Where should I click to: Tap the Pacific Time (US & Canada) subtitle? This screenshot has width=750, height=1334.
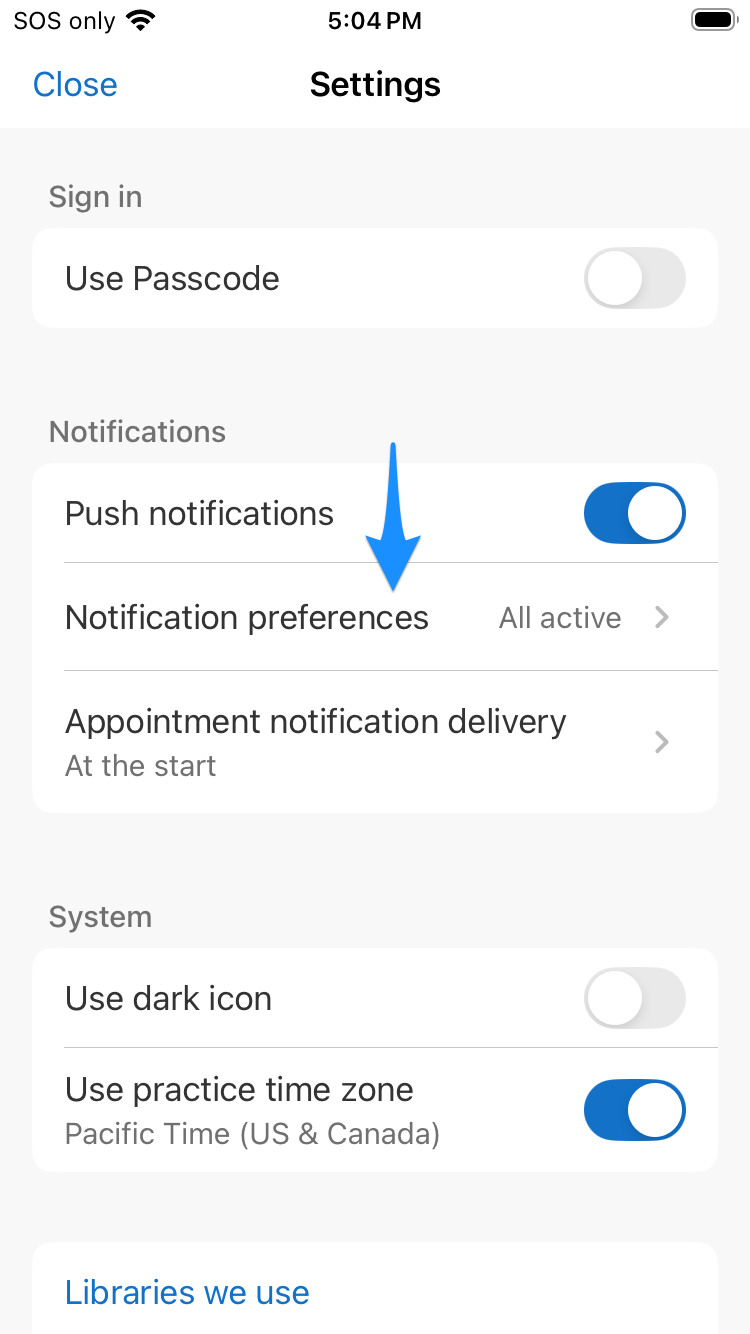point(252,1134)
